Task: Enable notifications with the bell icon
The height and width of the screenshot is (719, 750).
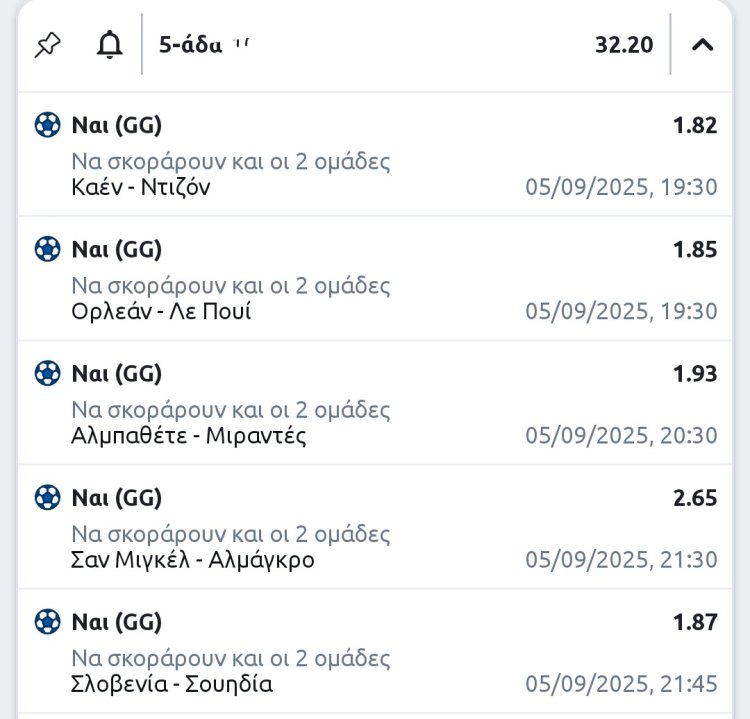Action: click(x=109, y=45)
